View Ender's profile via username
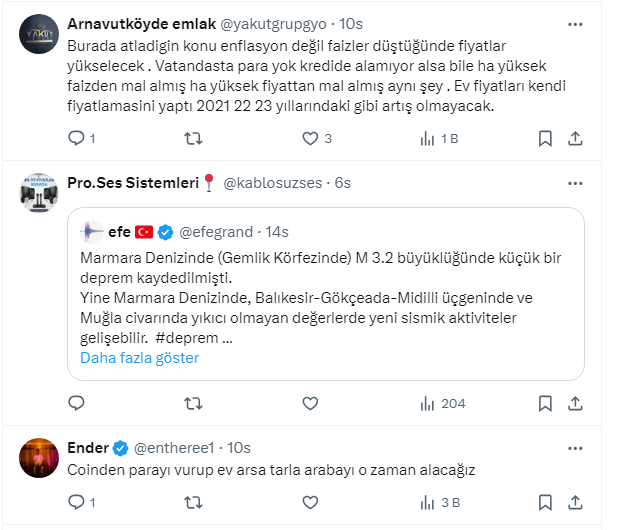Viewport: 623px width, 530px height. [x=176, y=447]
